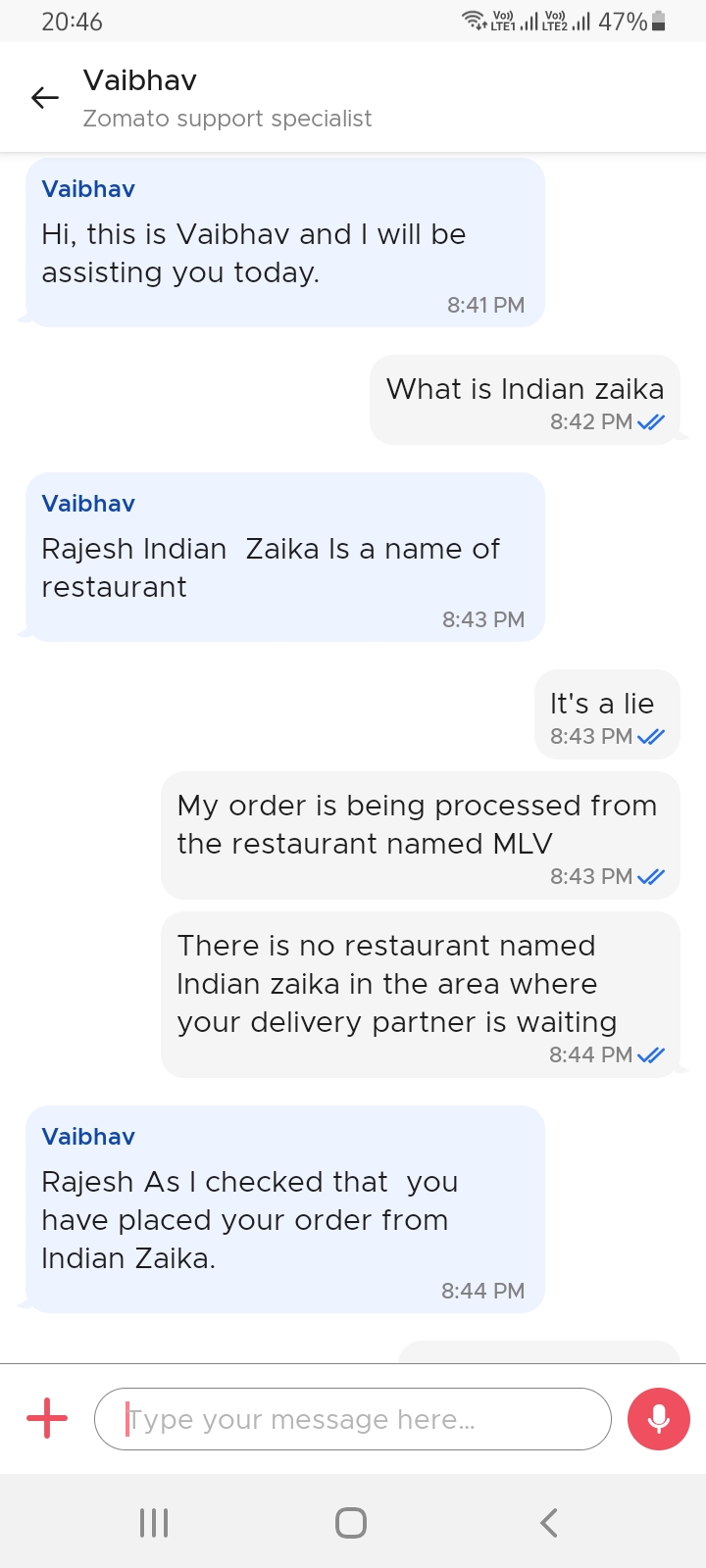This screenshot has width=706, height=1568.
Task: Go to the home screen
Action: click(351, 1522)
